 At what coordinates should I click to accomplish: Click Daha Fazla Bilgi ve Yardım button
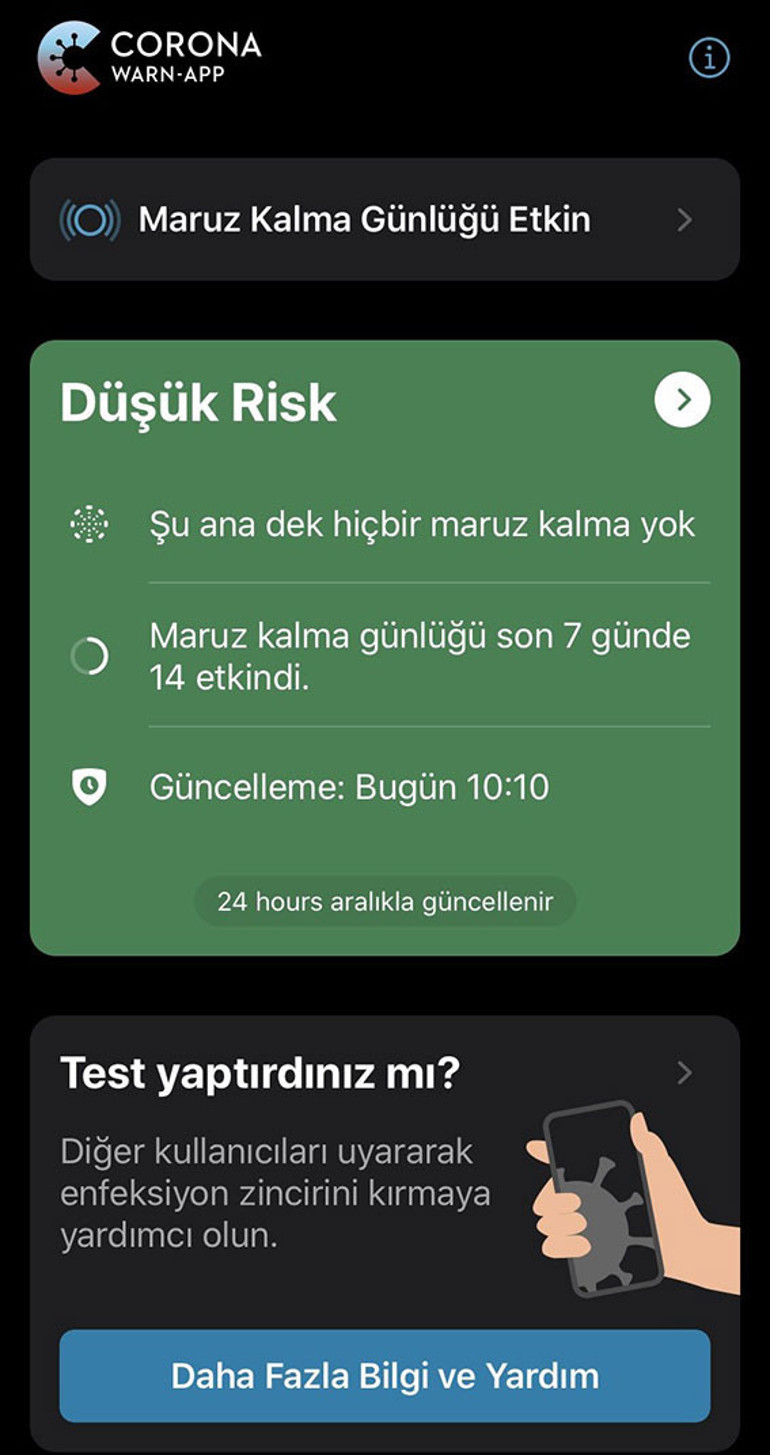[x=385, y=1375]
